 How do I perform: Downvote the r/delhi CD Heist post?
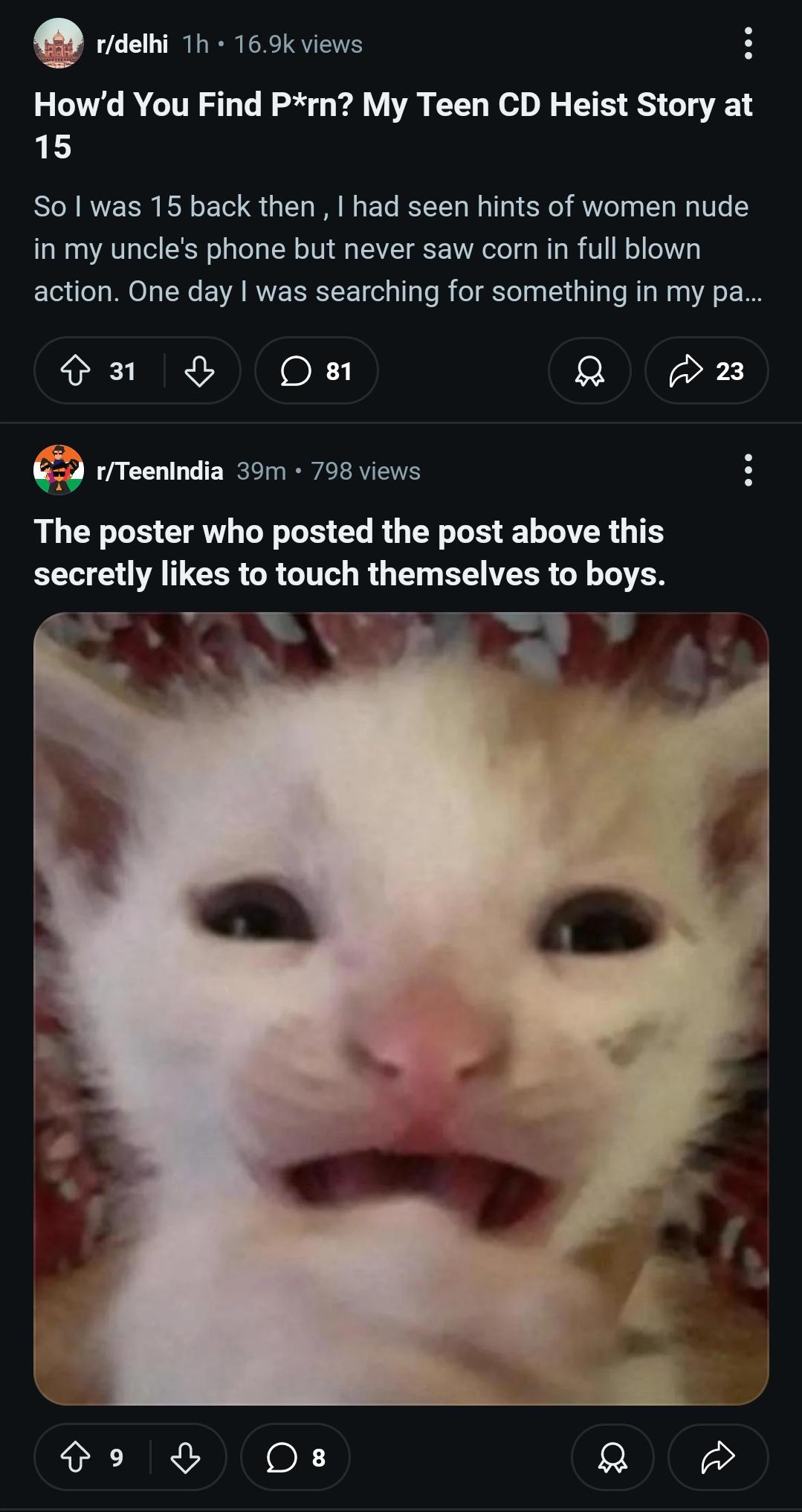[x=199, y=370]
